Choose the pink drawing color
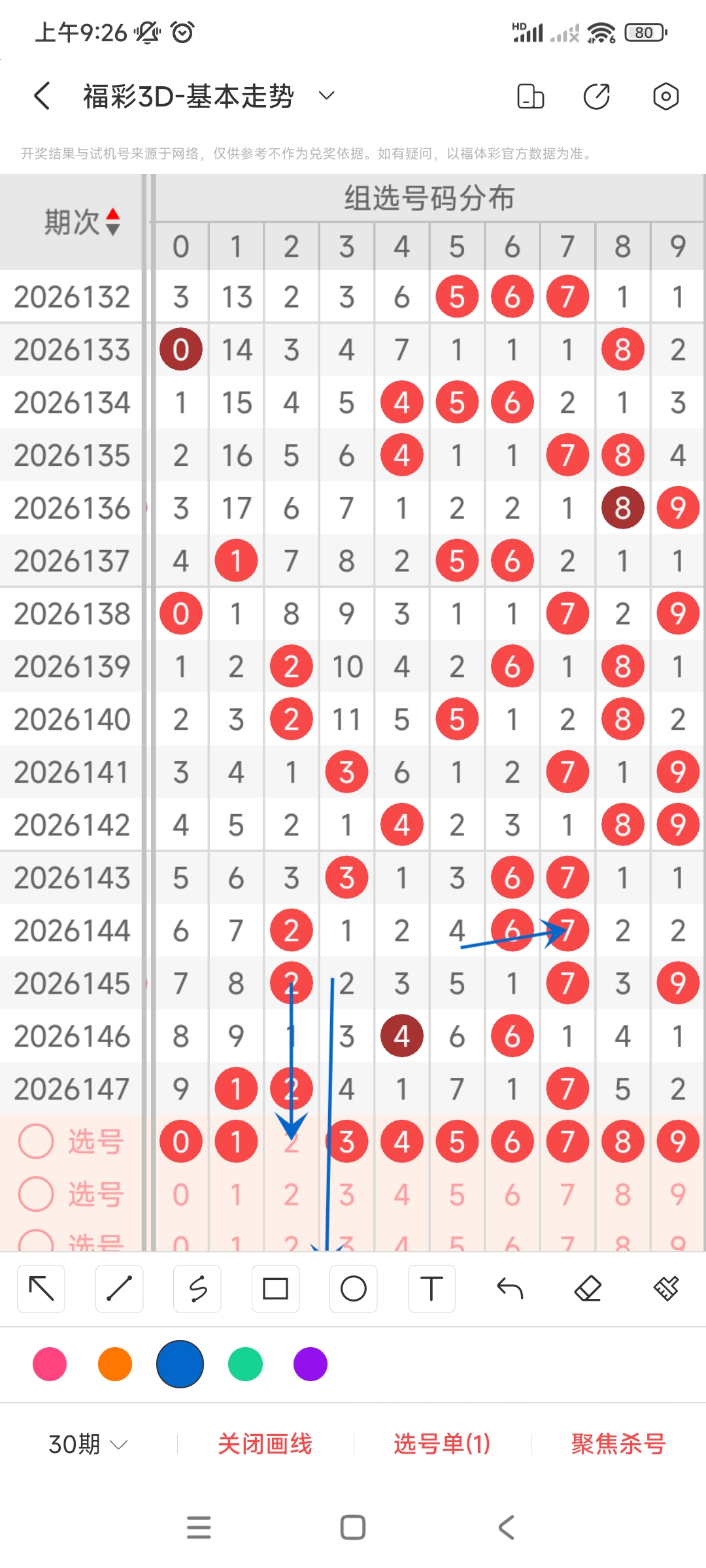This screenshot has height=1568, width=706. pos(50,1364)
